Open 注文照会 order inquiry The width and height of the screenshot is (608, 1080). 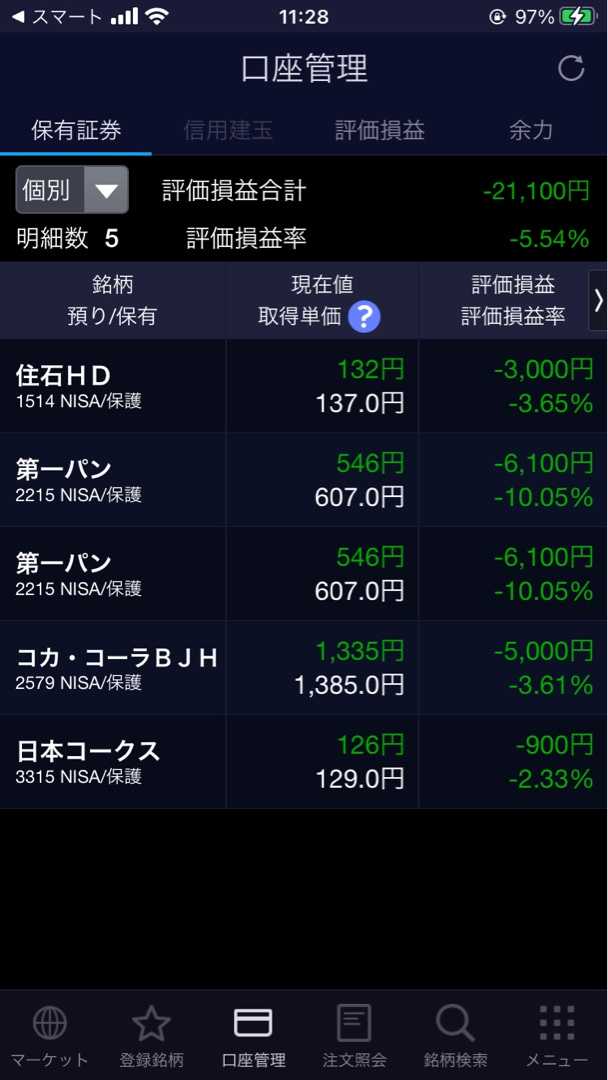pyautogui.click(x=354, y=1035)
